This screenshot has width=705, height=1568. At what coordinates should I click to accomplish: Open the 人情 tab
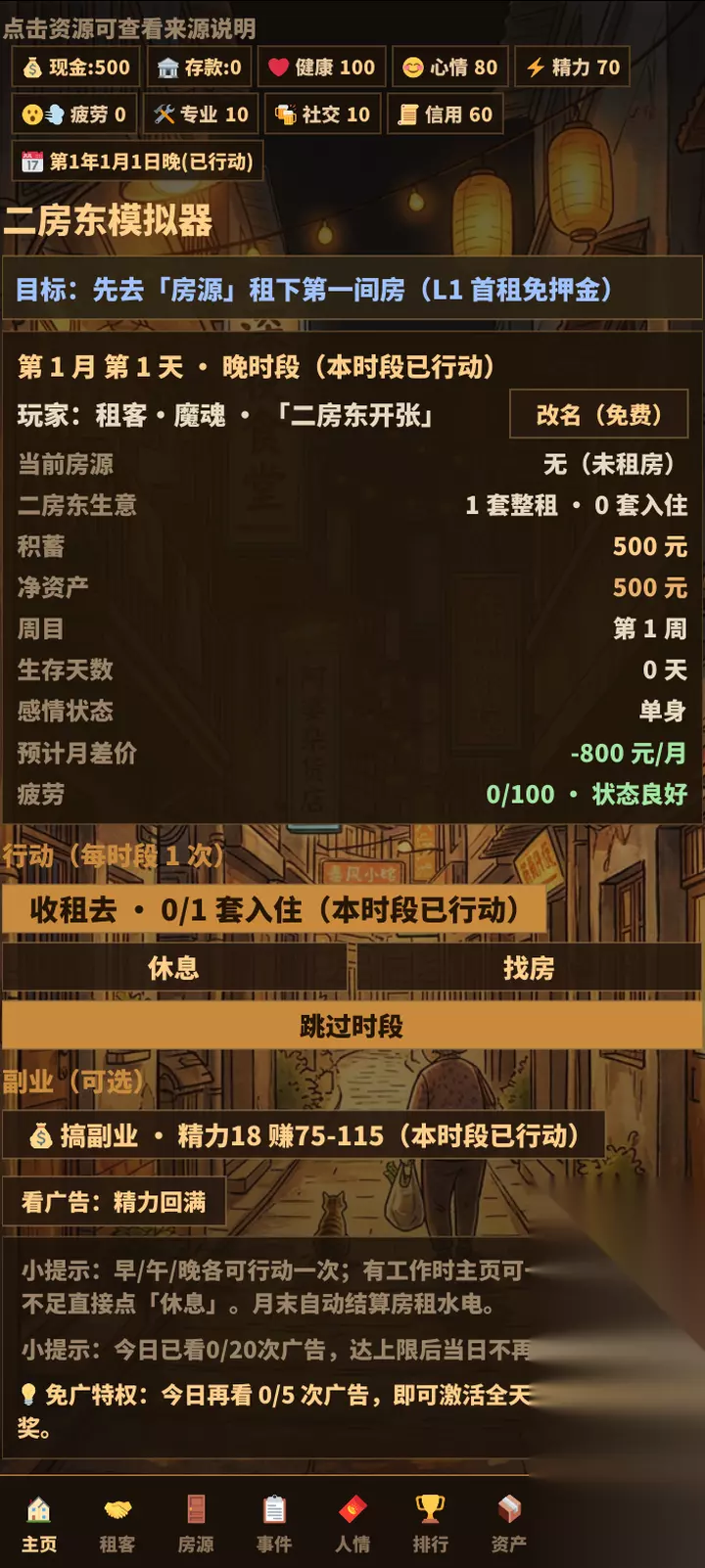(x=352, y=1524)
